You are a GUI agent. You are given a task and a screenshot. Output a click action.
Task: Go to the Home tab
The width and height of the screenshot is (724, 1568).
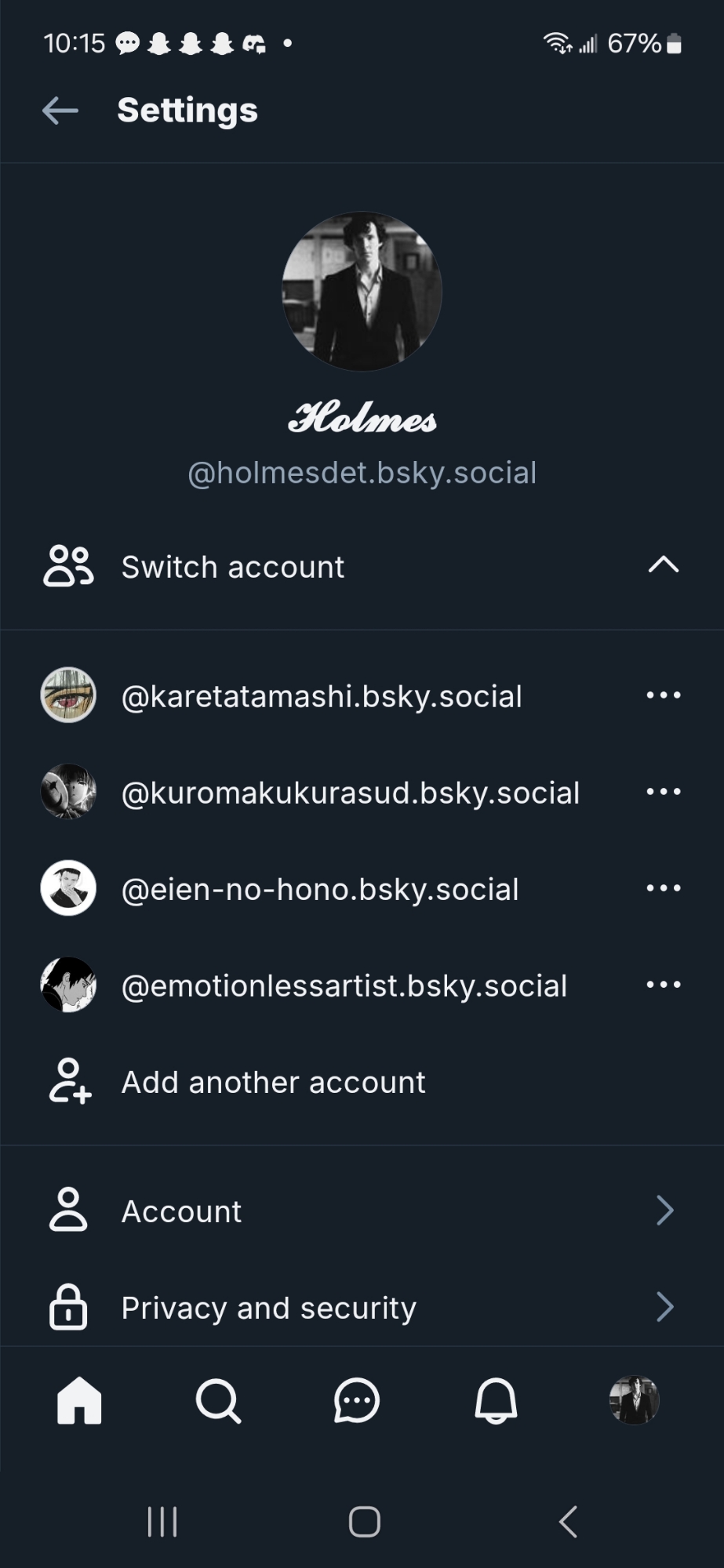pos(79,1400)
